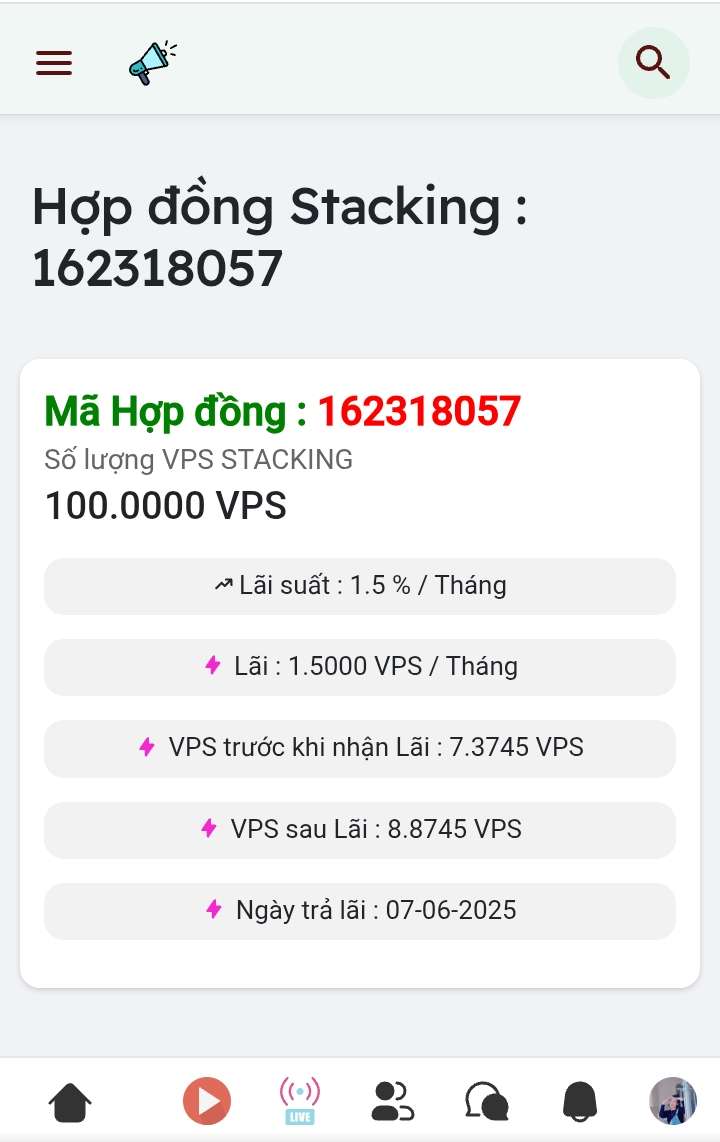This screenshot has width=720, height=1142.
Task: Tap the search magnifier button
Action: click(653, 63)
